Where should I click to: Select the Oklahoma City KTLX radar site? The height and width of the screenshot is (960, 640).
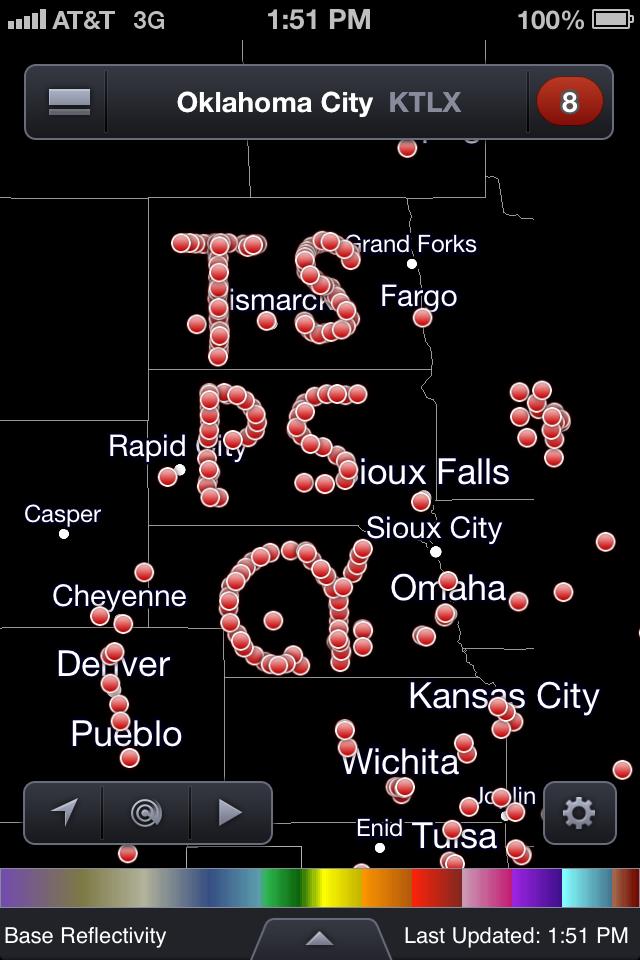tap(318, 102)
